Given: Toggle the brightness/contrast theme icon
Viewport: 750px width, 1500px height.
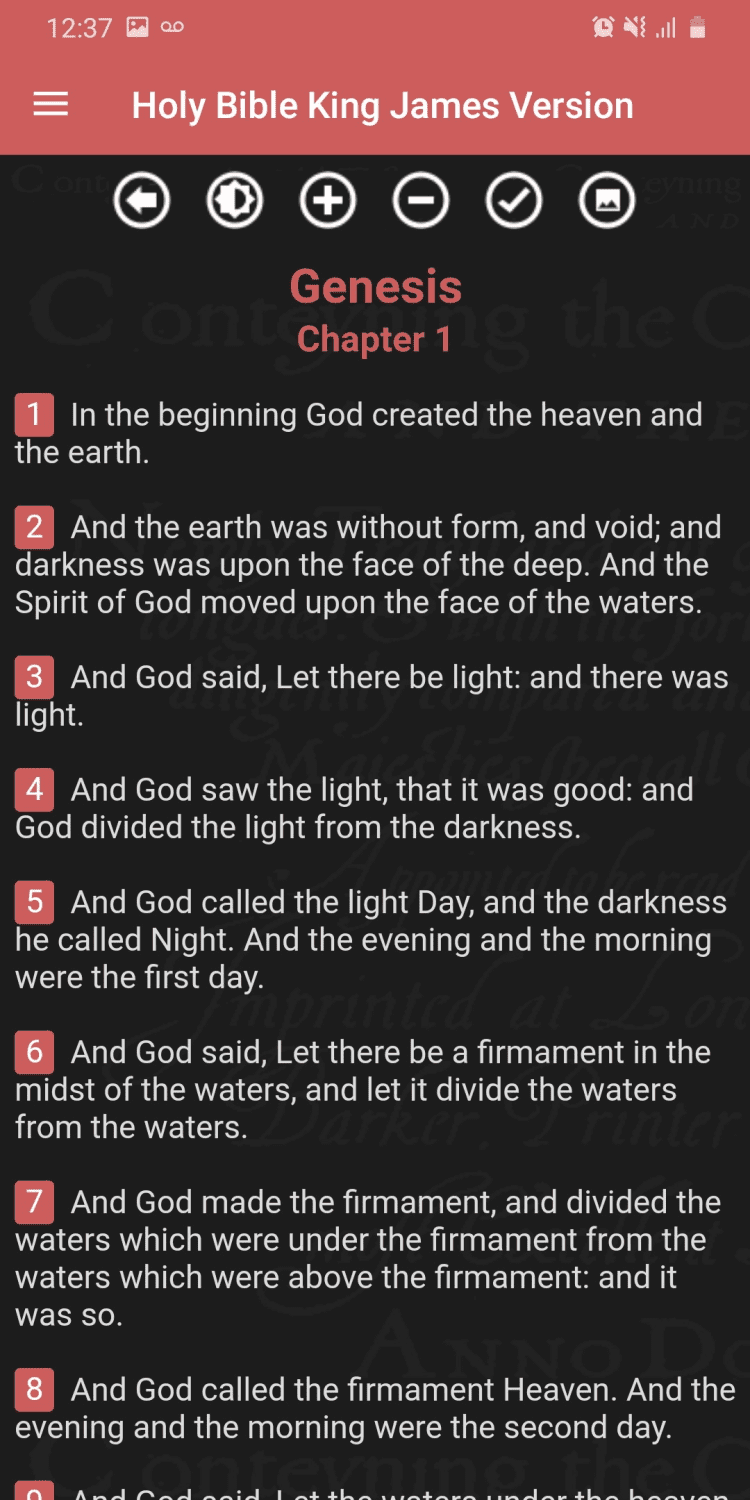Looking at the screenshot, I should coord(235,201).
